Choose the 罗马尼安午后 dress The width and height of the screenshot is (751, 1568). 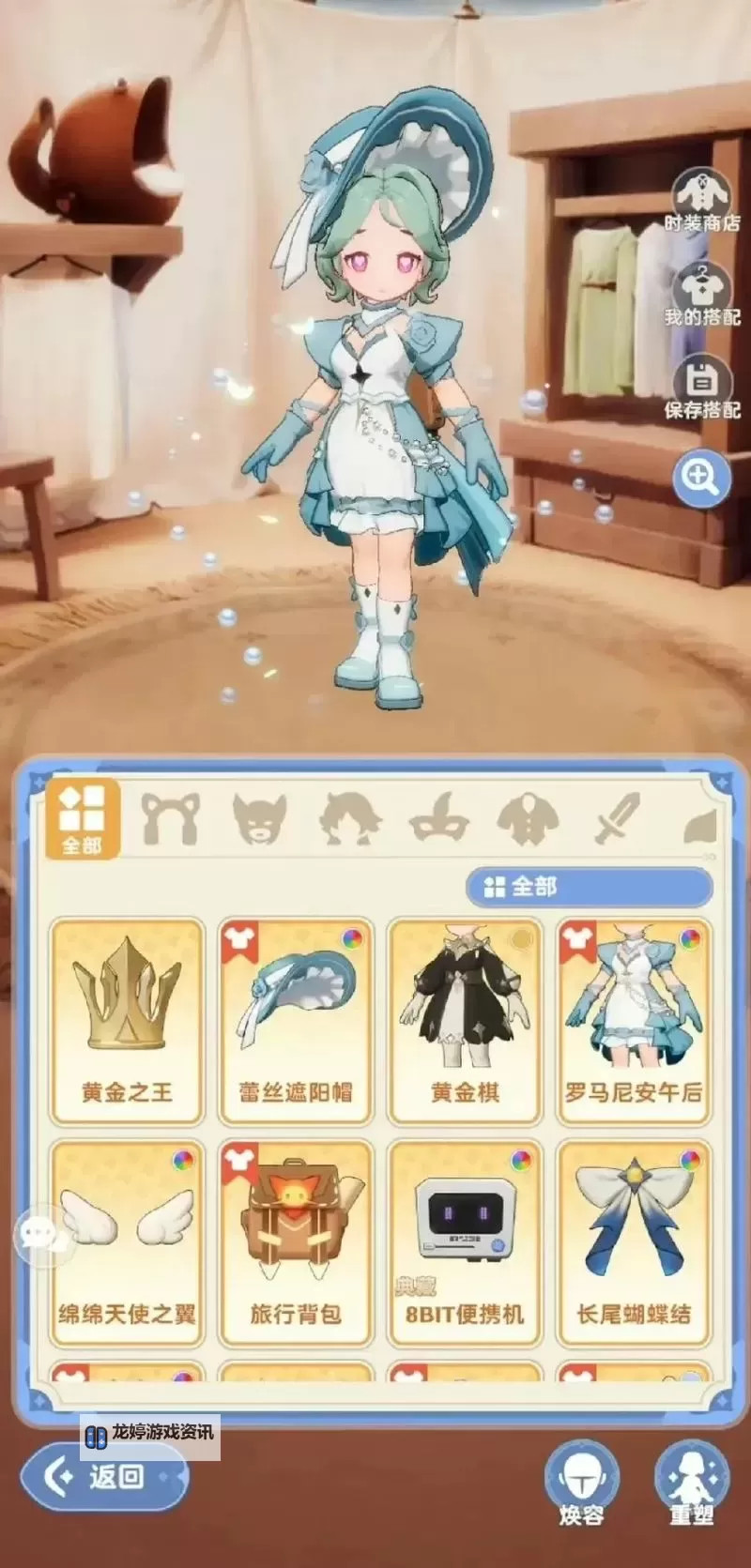[634, 1021]
